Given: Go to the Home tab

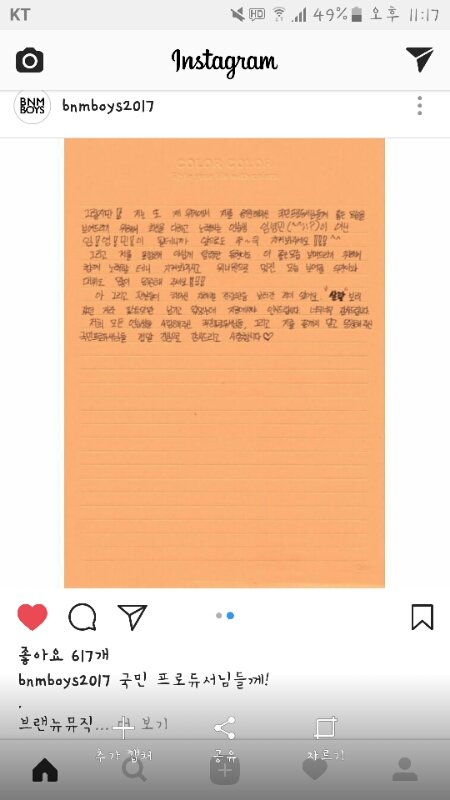Looking at the screenshot, I should point(45,769).
